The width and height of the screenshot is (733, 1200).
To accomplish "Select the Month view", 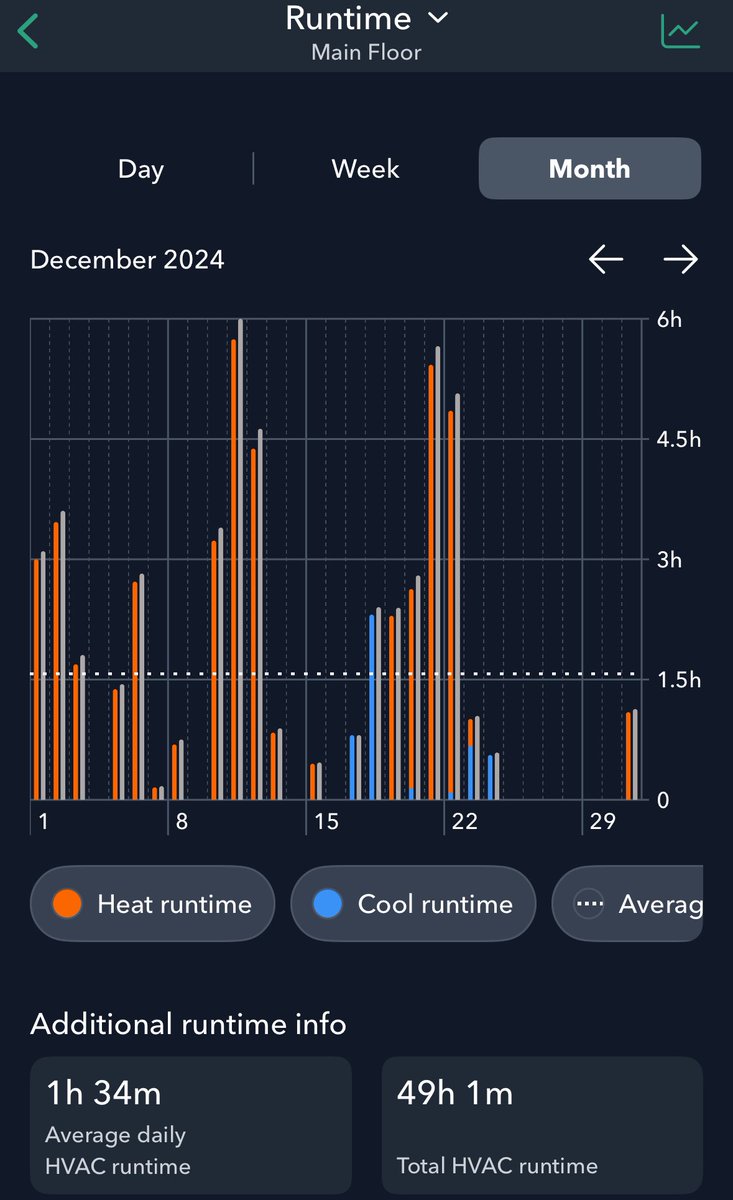I will click(x=590, y=169).
